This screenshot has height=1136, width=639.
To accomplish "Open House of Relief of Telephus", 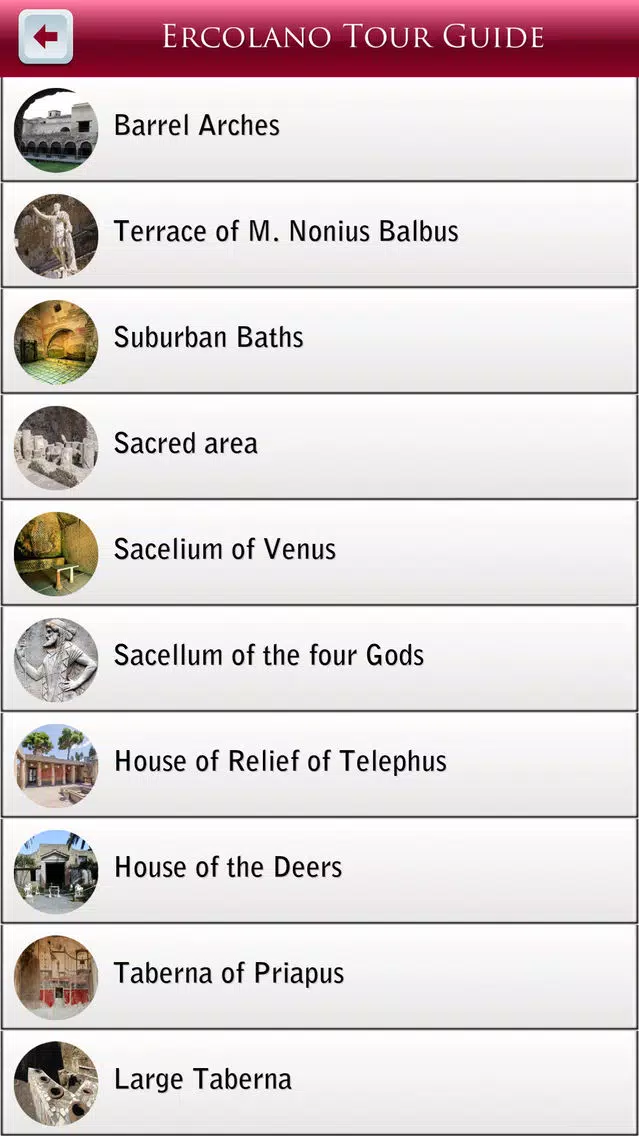I will pos(320,764).
